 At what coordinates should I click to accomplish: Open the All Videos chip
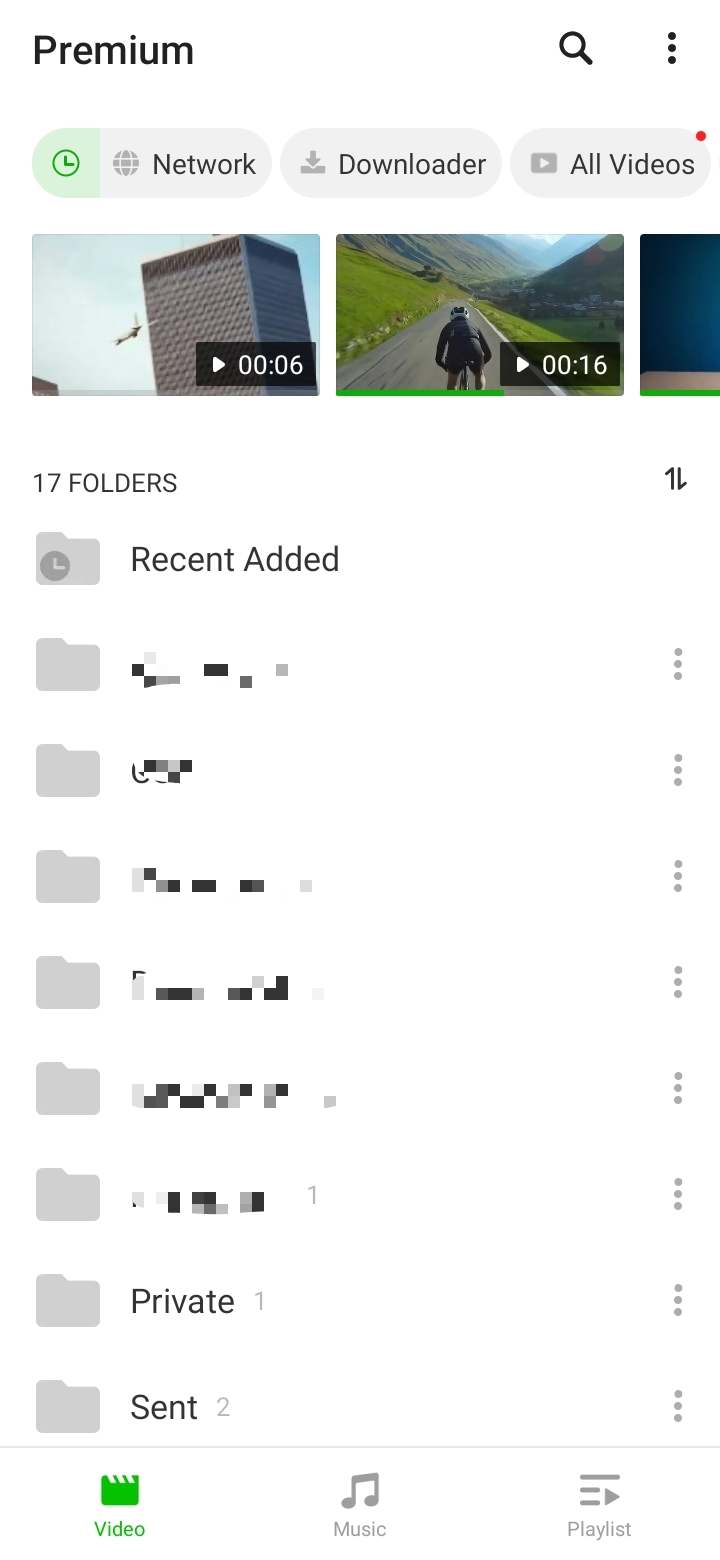click(612, 163)
